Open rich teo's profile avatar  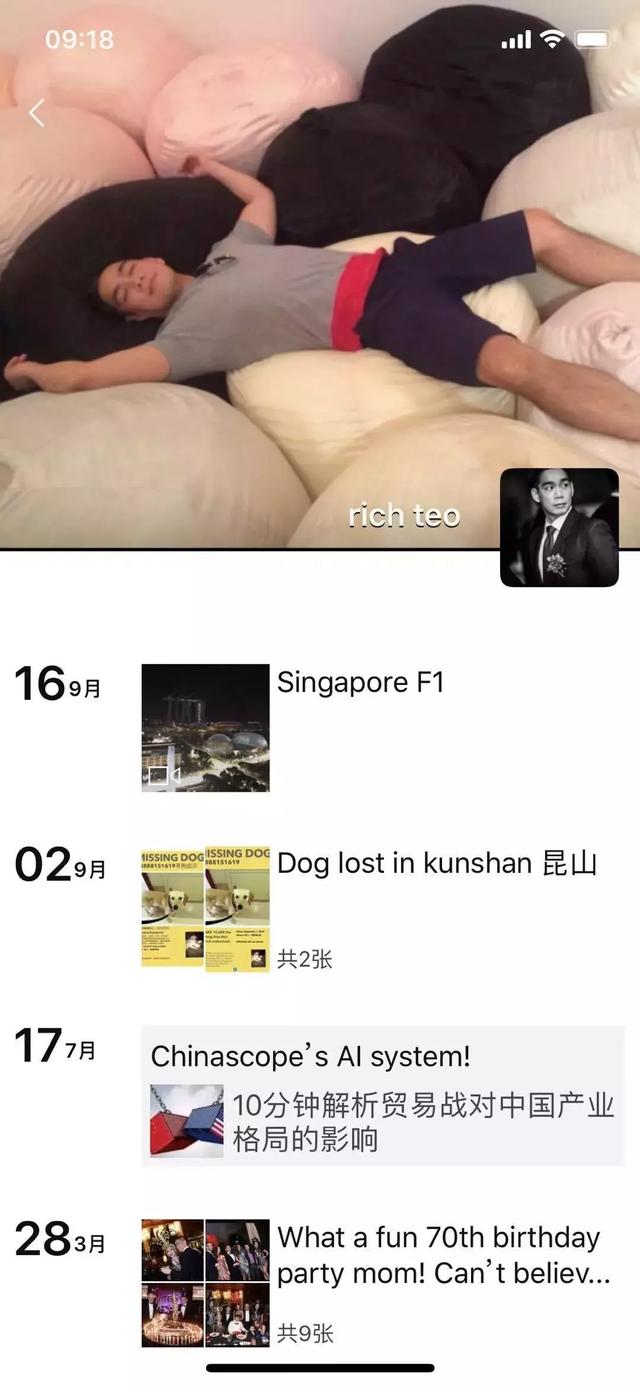tap(559, 527)
